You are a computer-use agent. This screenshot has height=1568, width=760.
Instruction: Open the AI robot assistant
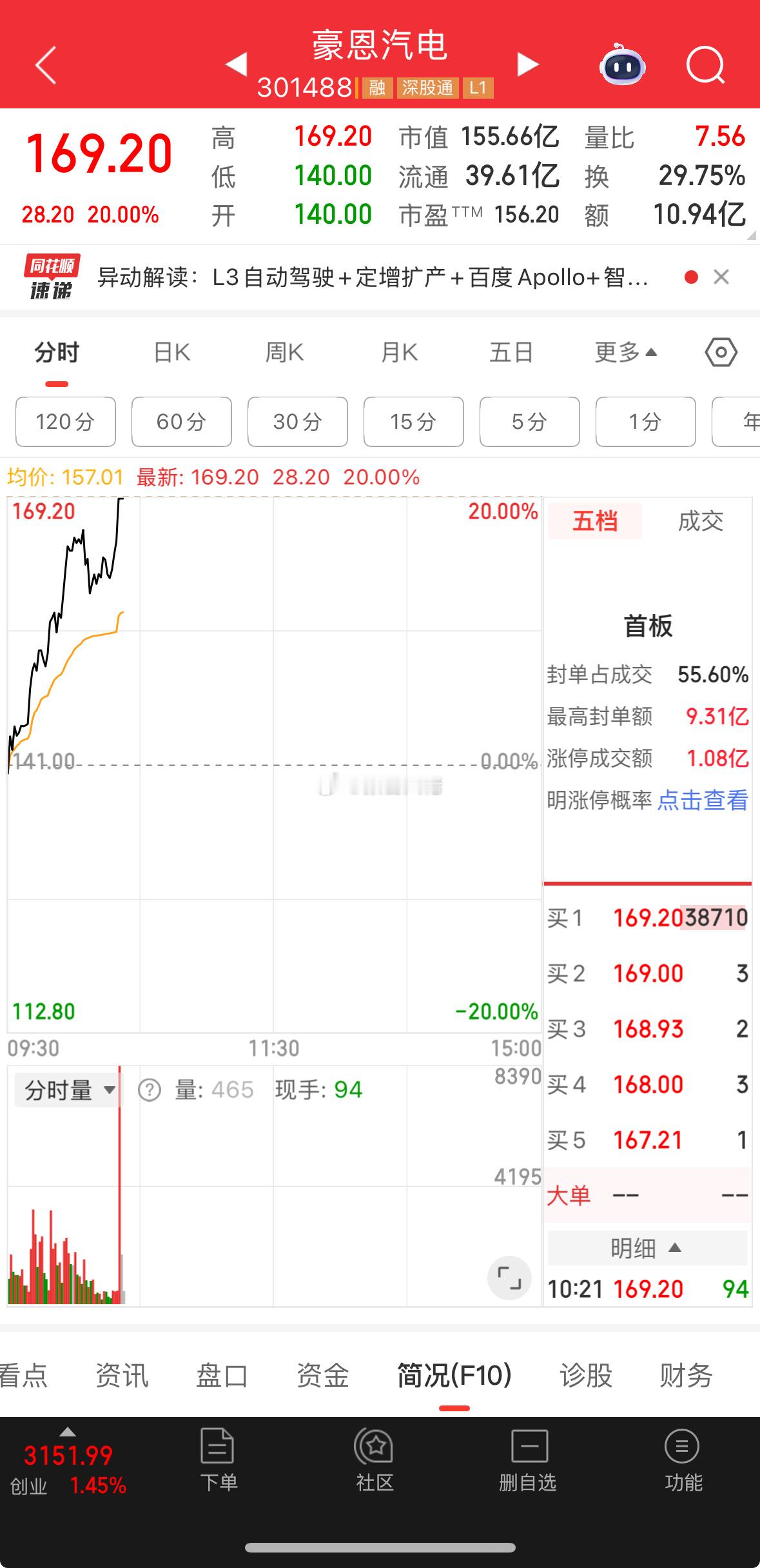pos(621,65)
